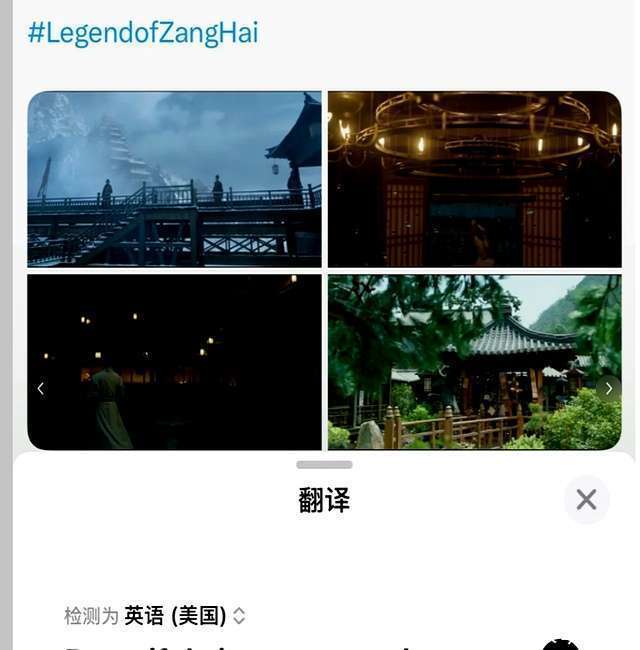This screenshot has width=640, height=650.
Task: Change detected language 英语 (美国)
Action: (x=184, y=616)
